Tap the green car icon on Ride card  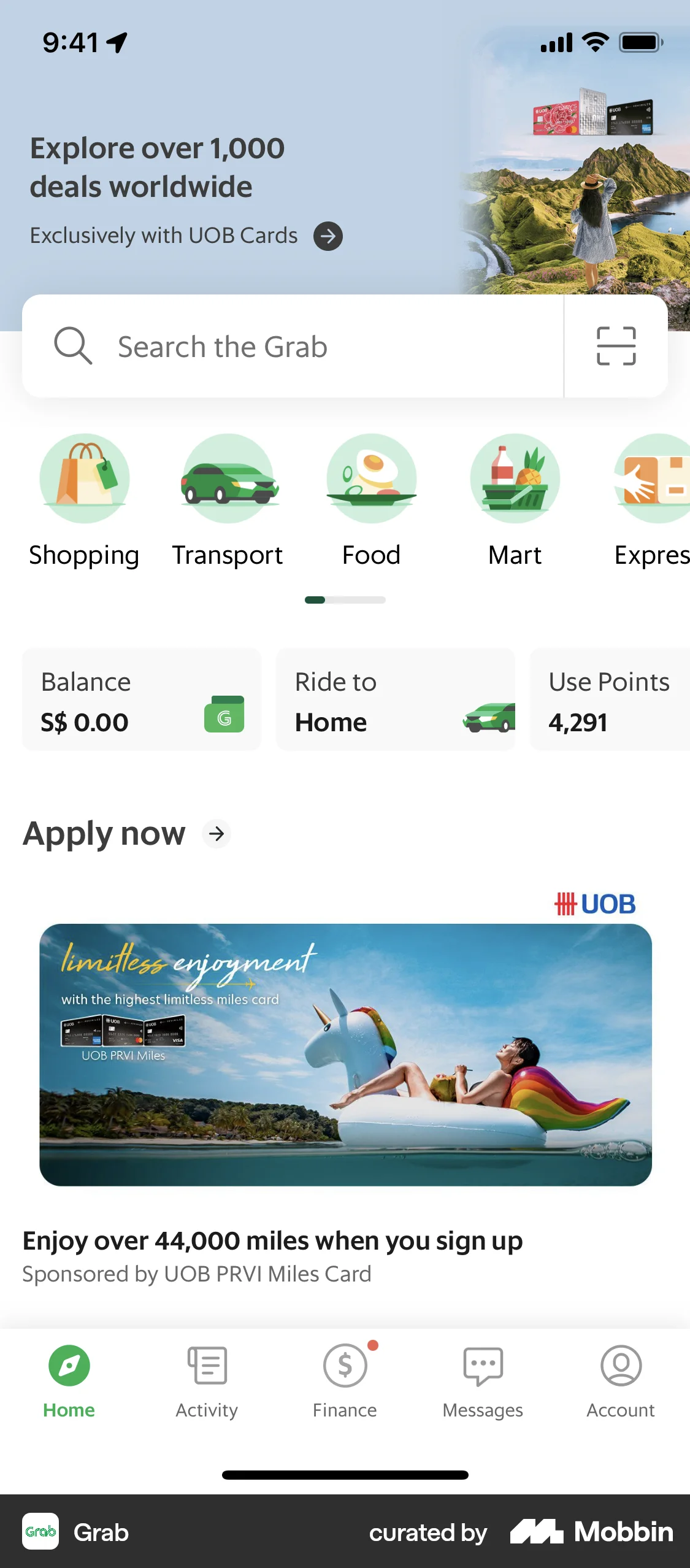coord(488,716)
